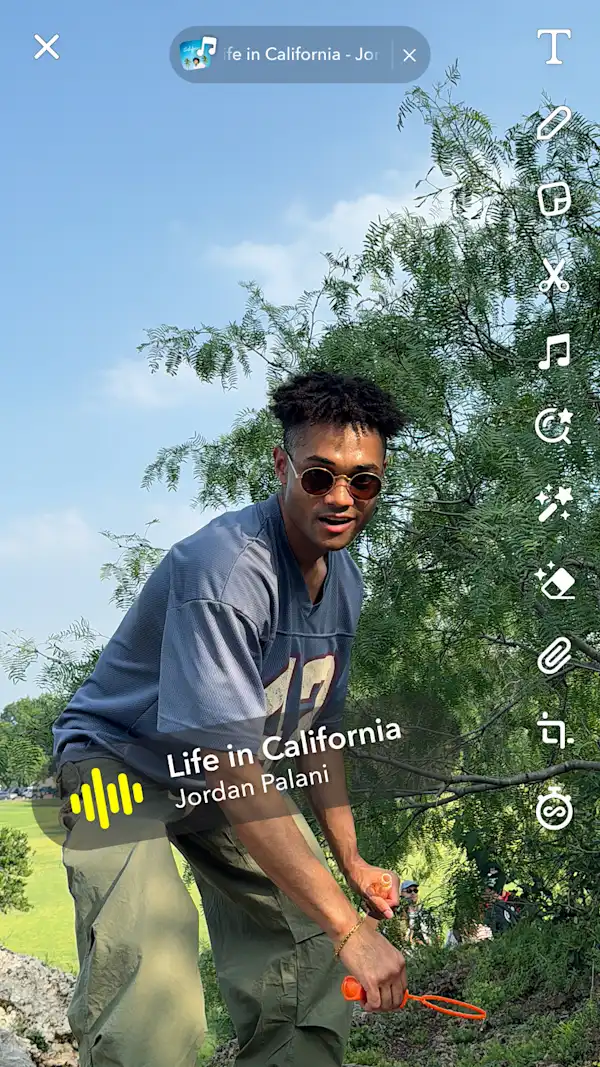Open the music note sounds tool
The image size is (600, 1067).
click(x=554, y=352)
